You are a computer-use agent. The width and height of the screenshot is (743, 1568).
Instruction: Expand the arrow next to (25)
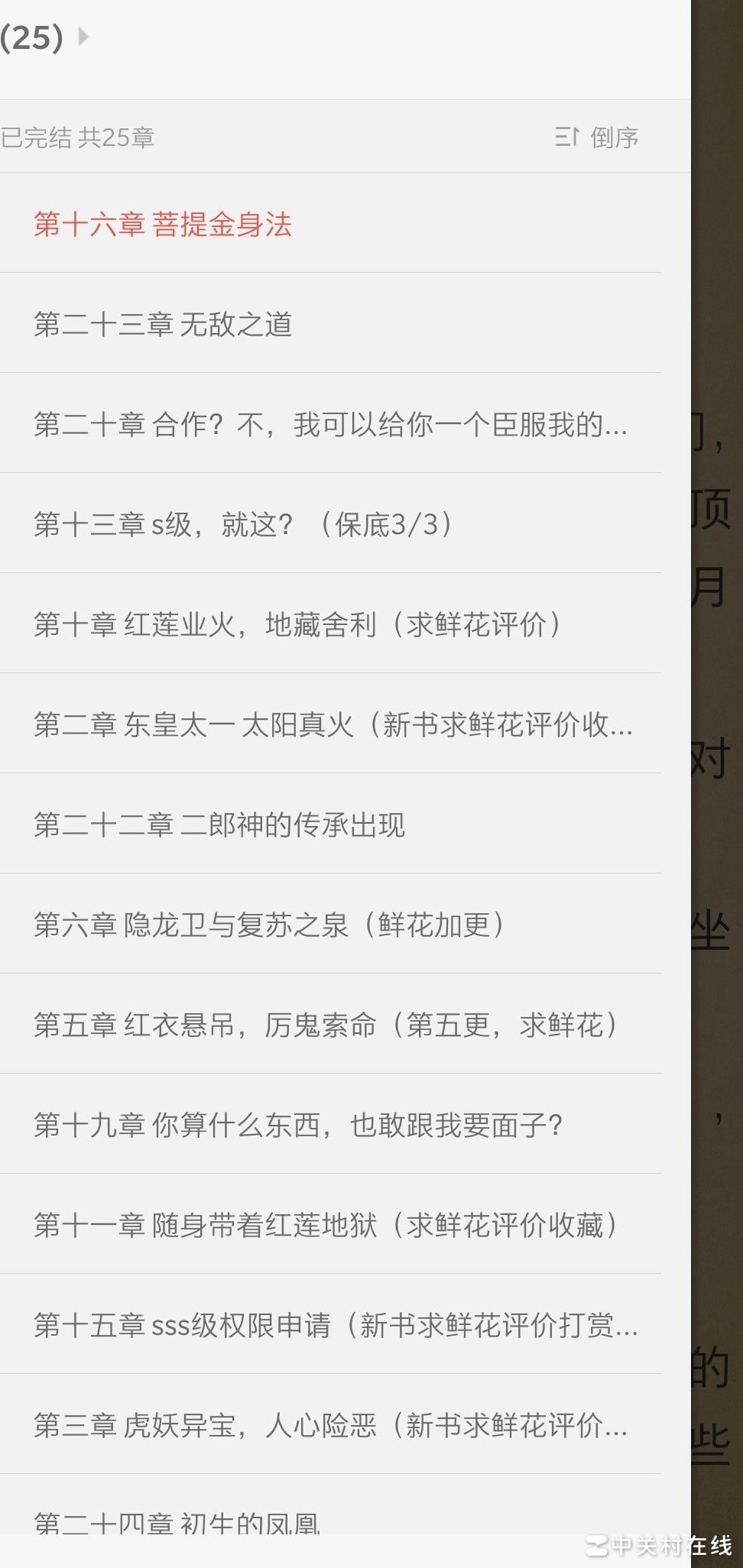coord(84,36)
